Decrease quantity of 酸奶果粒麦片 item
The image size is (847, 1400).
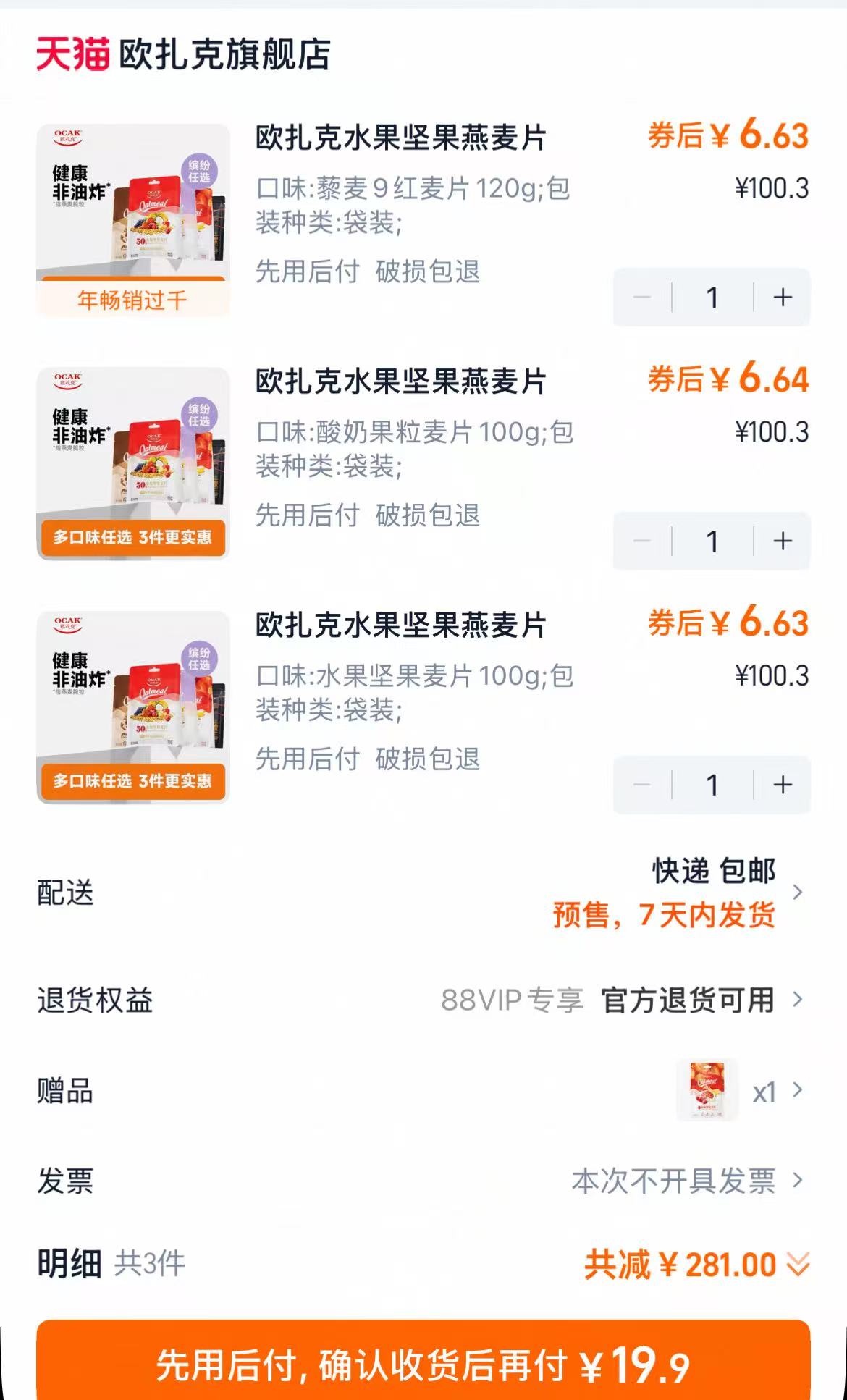coord(643,541)
